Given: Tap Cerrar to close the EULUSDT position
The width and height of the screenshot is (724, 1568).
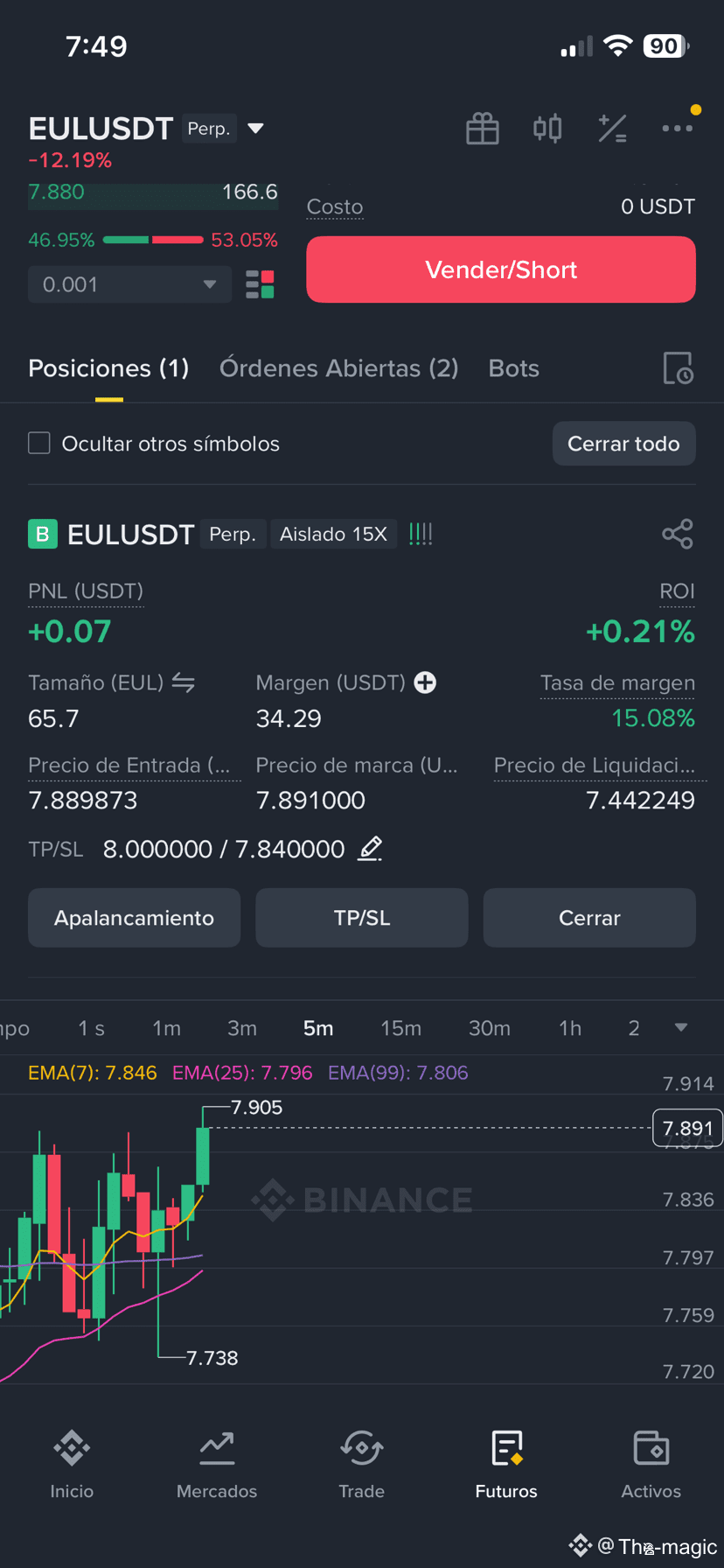Looking at the screenshot, I should click(589, 918).
